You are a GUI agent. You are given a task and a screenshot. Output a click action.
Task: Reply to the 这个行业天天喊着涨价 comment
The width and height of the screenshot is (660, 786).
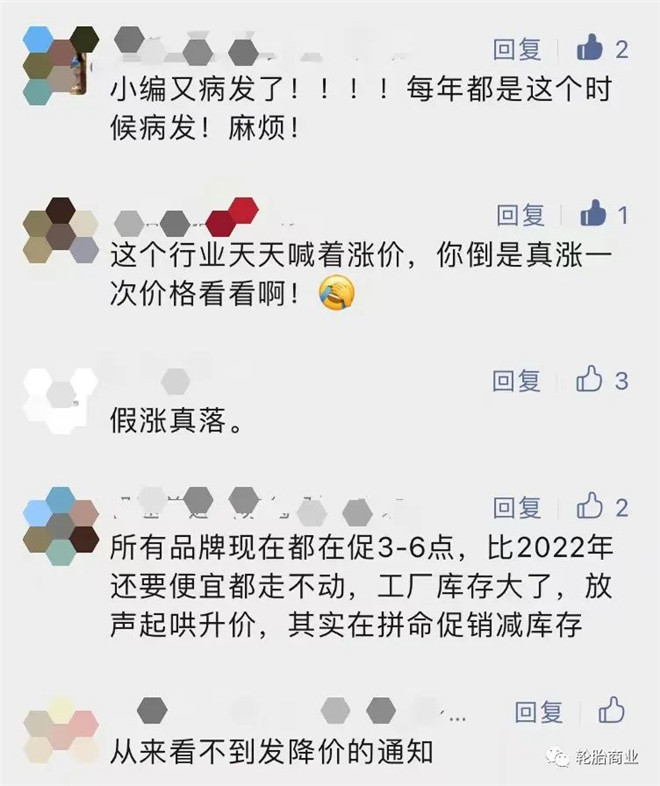click(x=521, y=214)
